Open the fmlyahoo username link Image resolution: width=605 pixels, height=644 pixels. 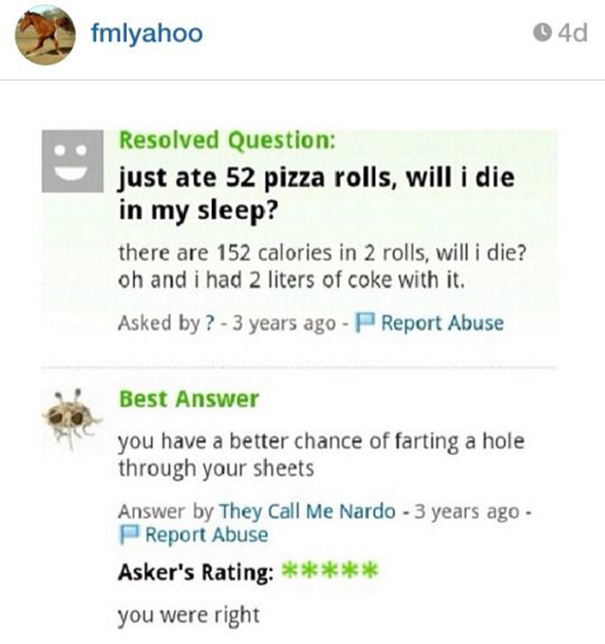coord(147,33)
